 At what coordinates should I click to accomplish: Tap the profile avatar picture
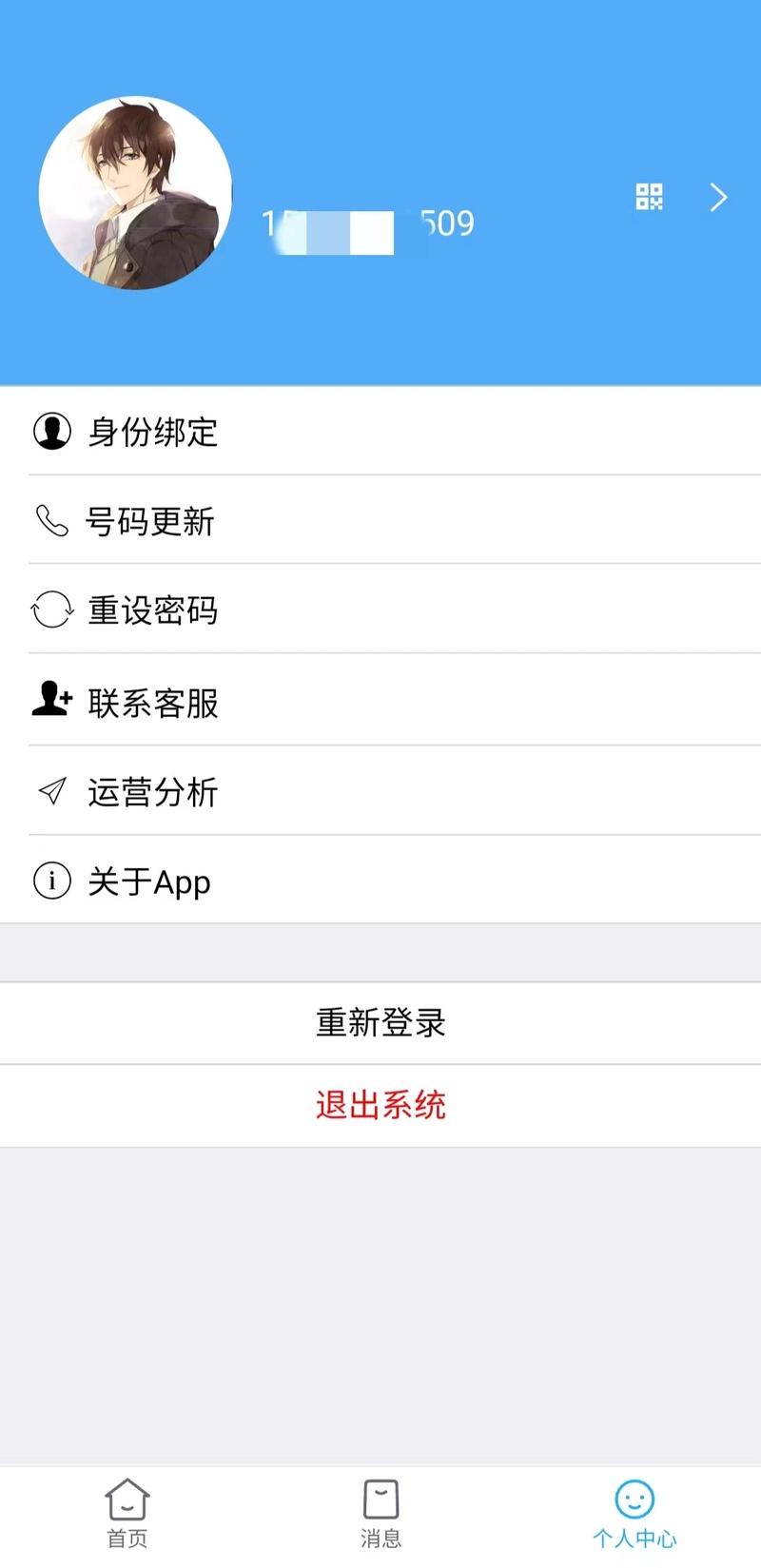135,193
